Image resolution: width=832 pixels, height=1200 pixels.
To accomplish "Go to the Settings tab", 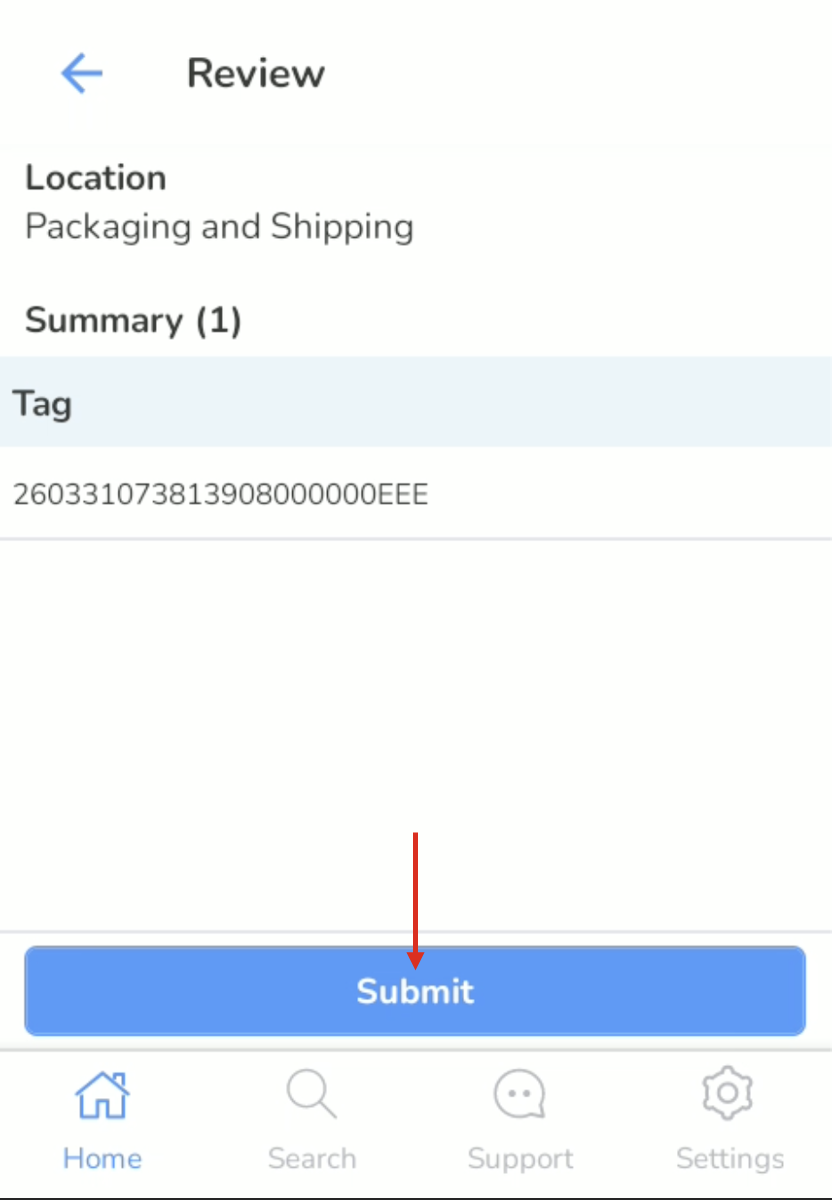I will click(729, 1121).
